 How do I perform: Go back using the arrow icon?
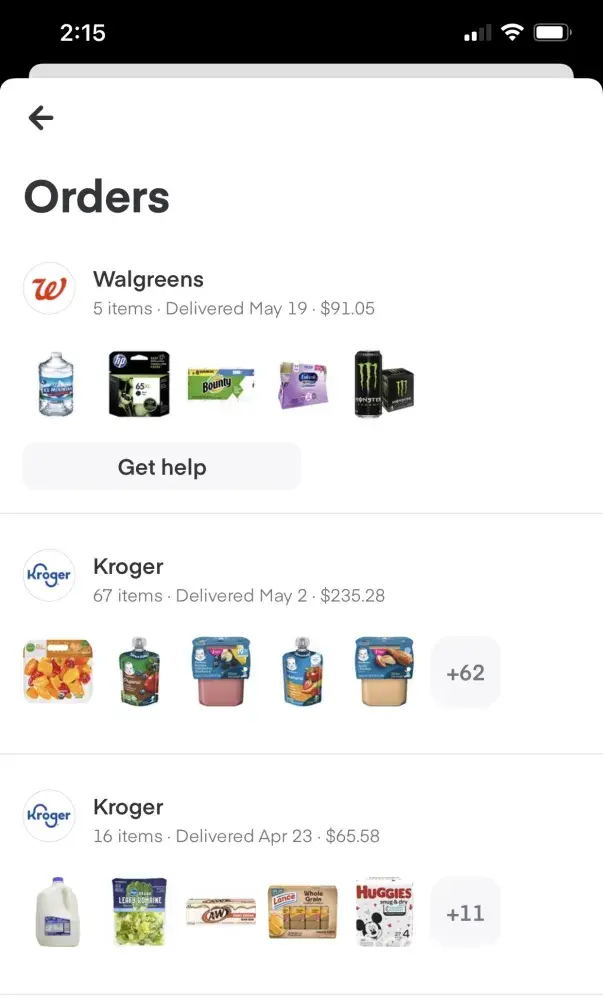click(41, 118)
